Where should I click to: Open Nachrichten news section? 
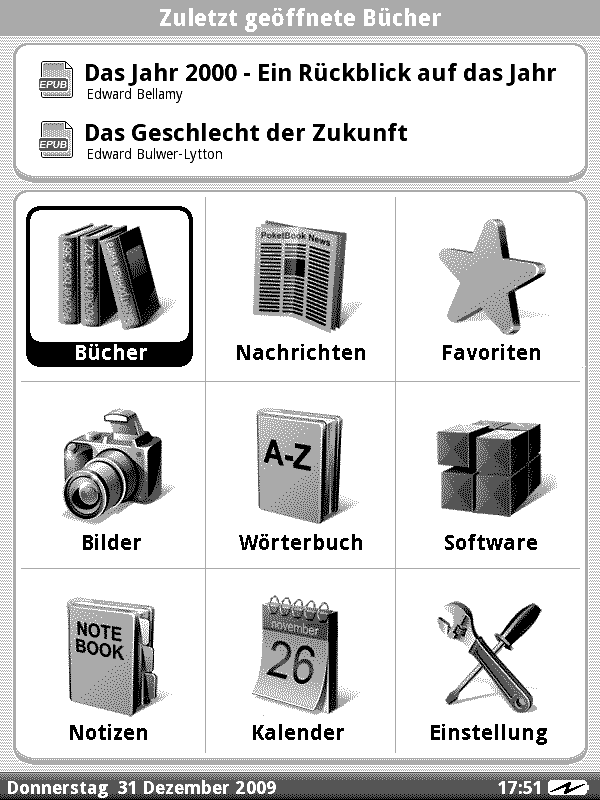[300, 288]
